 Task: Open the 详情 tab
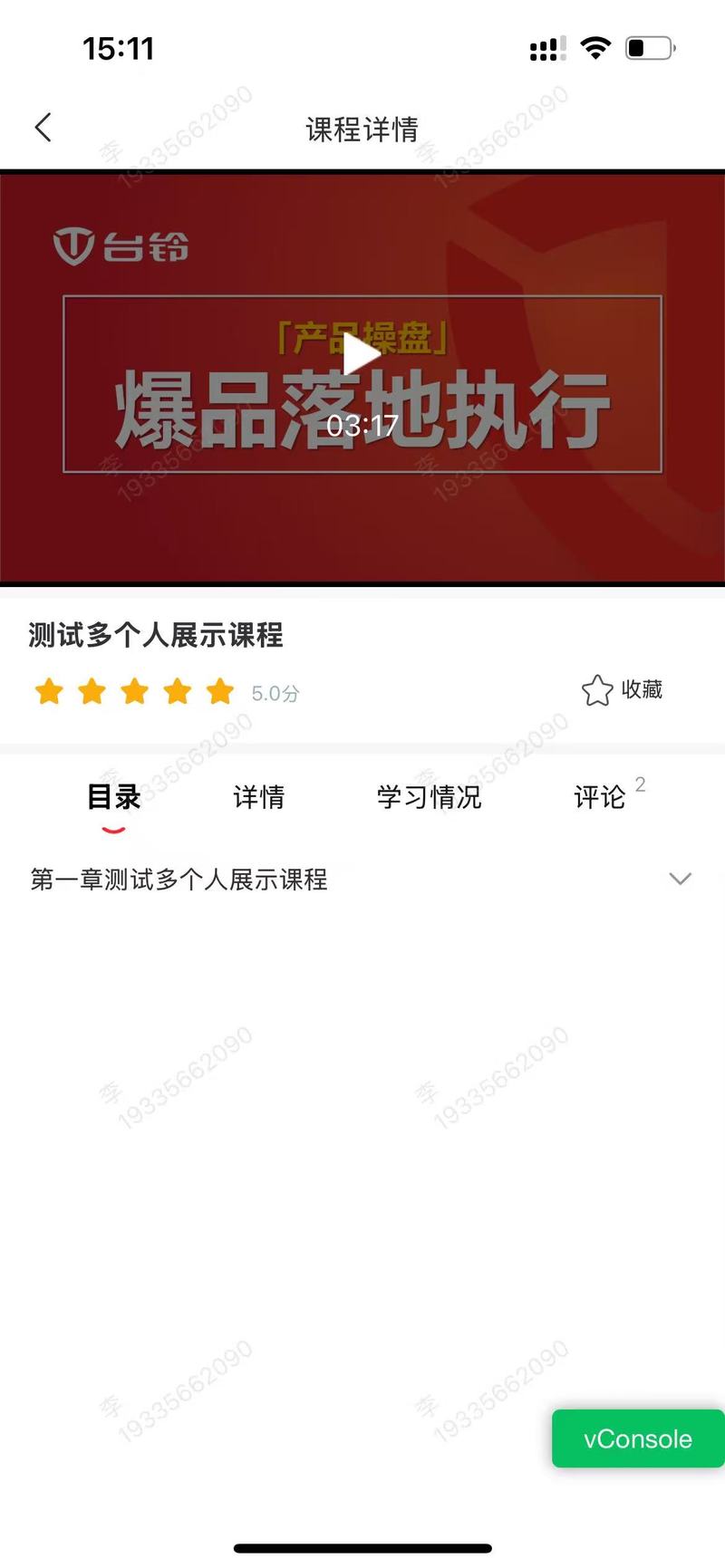(258, 797)
